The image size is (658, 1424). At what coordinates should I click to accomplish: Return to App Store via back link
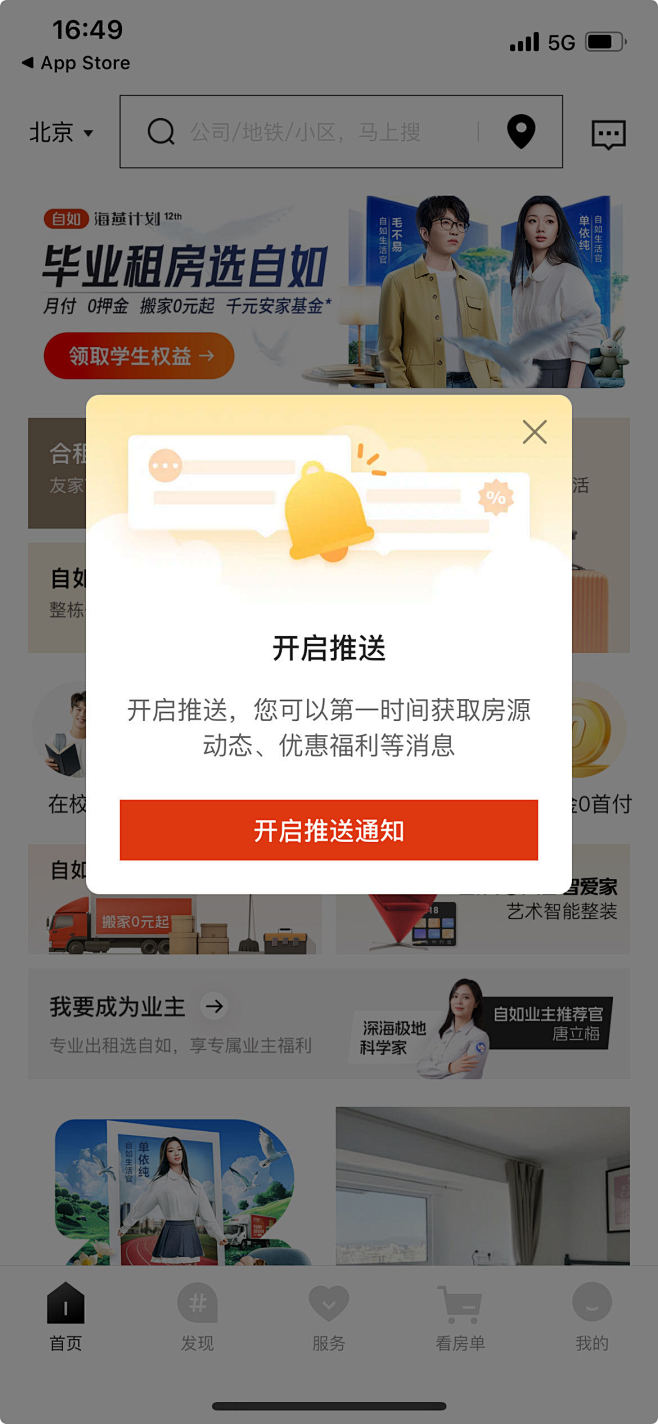pyautogui.click(x=76, y=63)
